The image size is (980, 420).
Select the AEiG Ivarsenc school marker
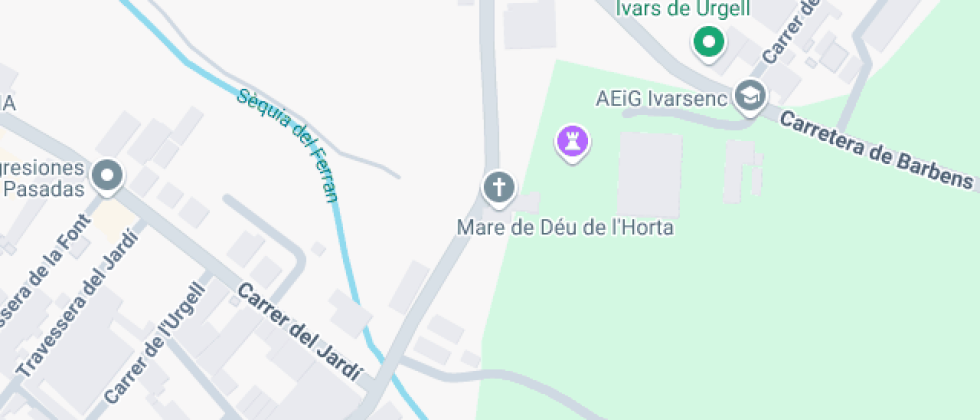point(749,97)
